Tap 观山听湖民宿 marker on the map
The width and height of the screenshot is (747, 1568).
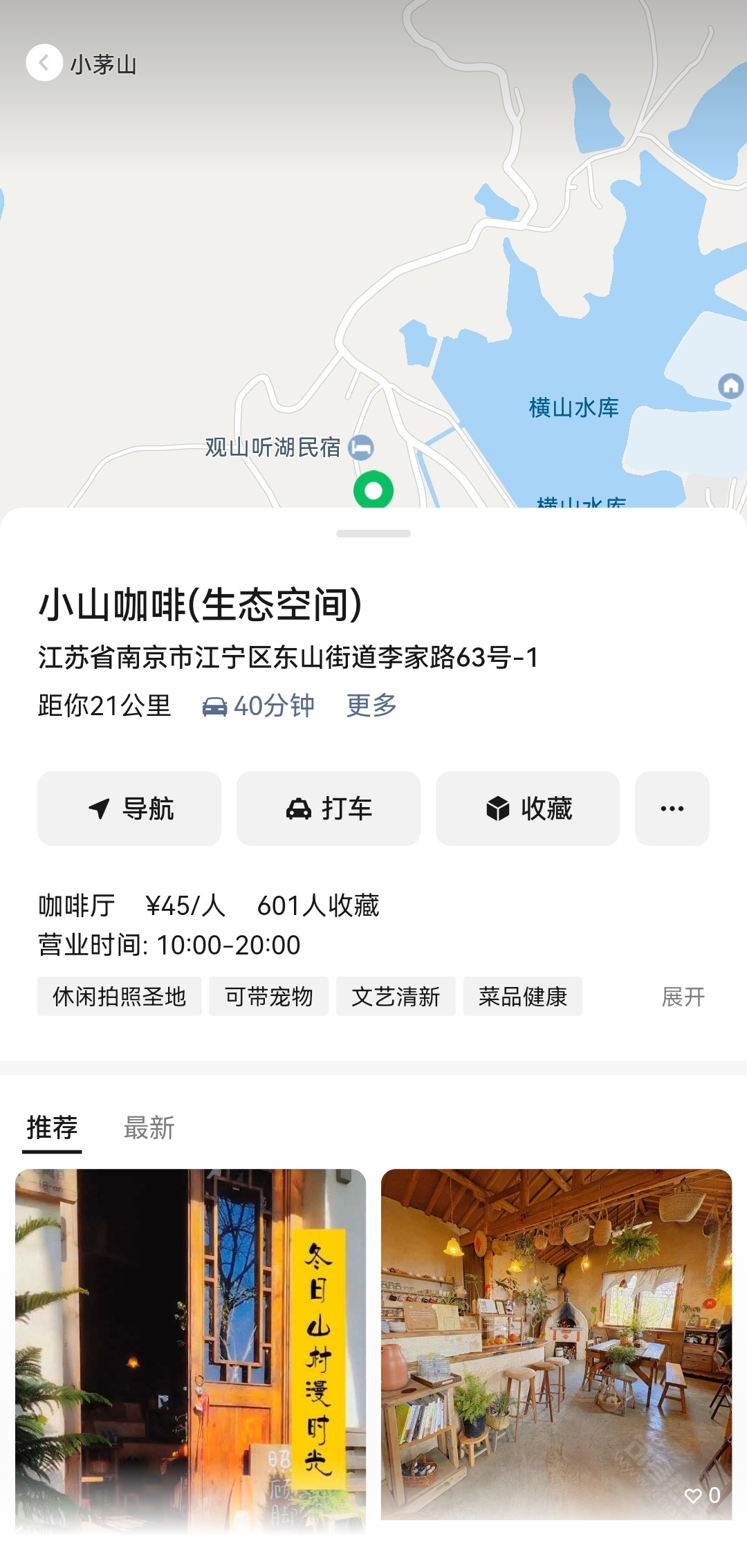click(x=360, y=448)
